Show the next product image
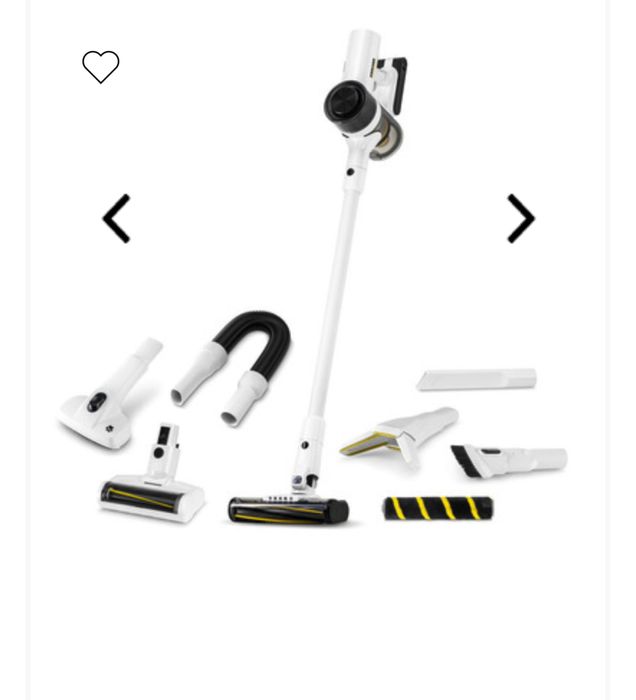Viewport: 636px width, 700px height. (520, 219)
